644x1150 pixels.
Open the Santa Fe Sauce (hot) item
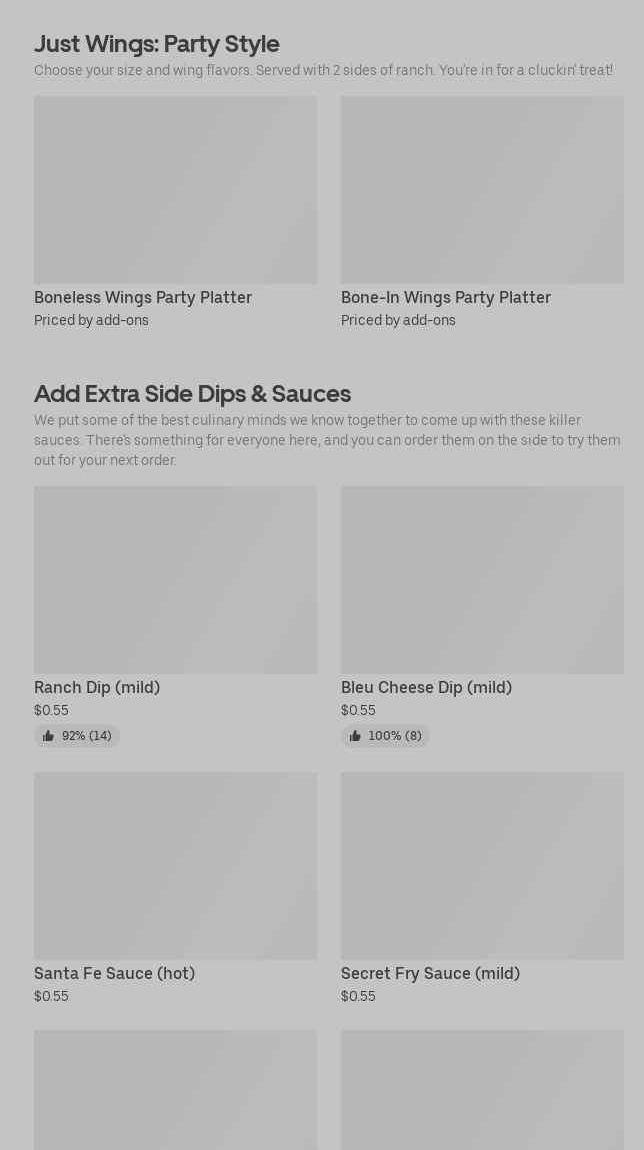point(175,888)
